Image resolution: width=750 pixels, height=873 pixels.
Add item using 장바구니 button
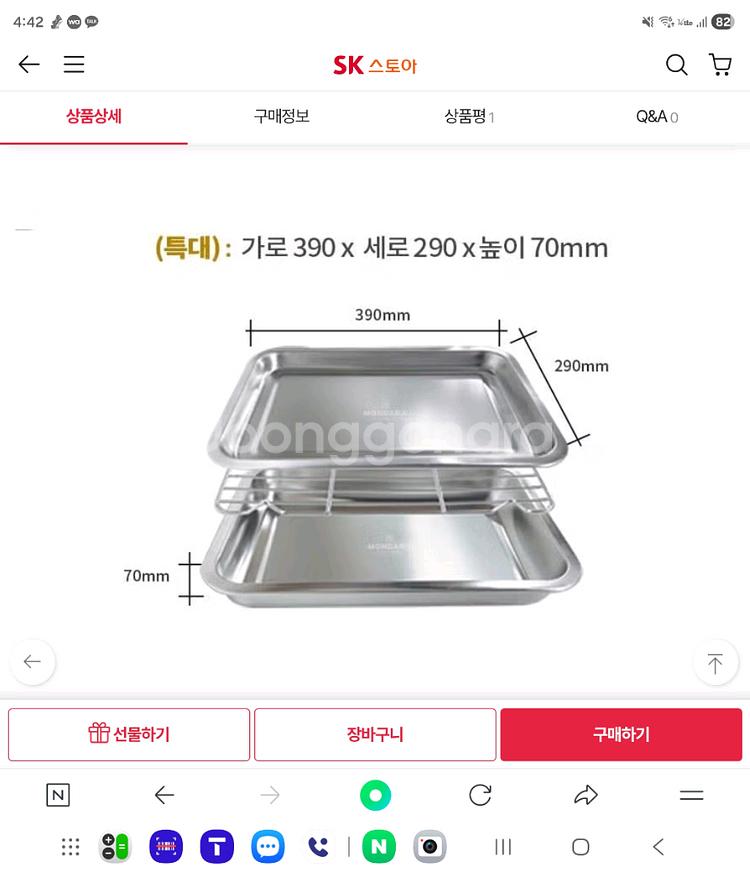point(374,734)
